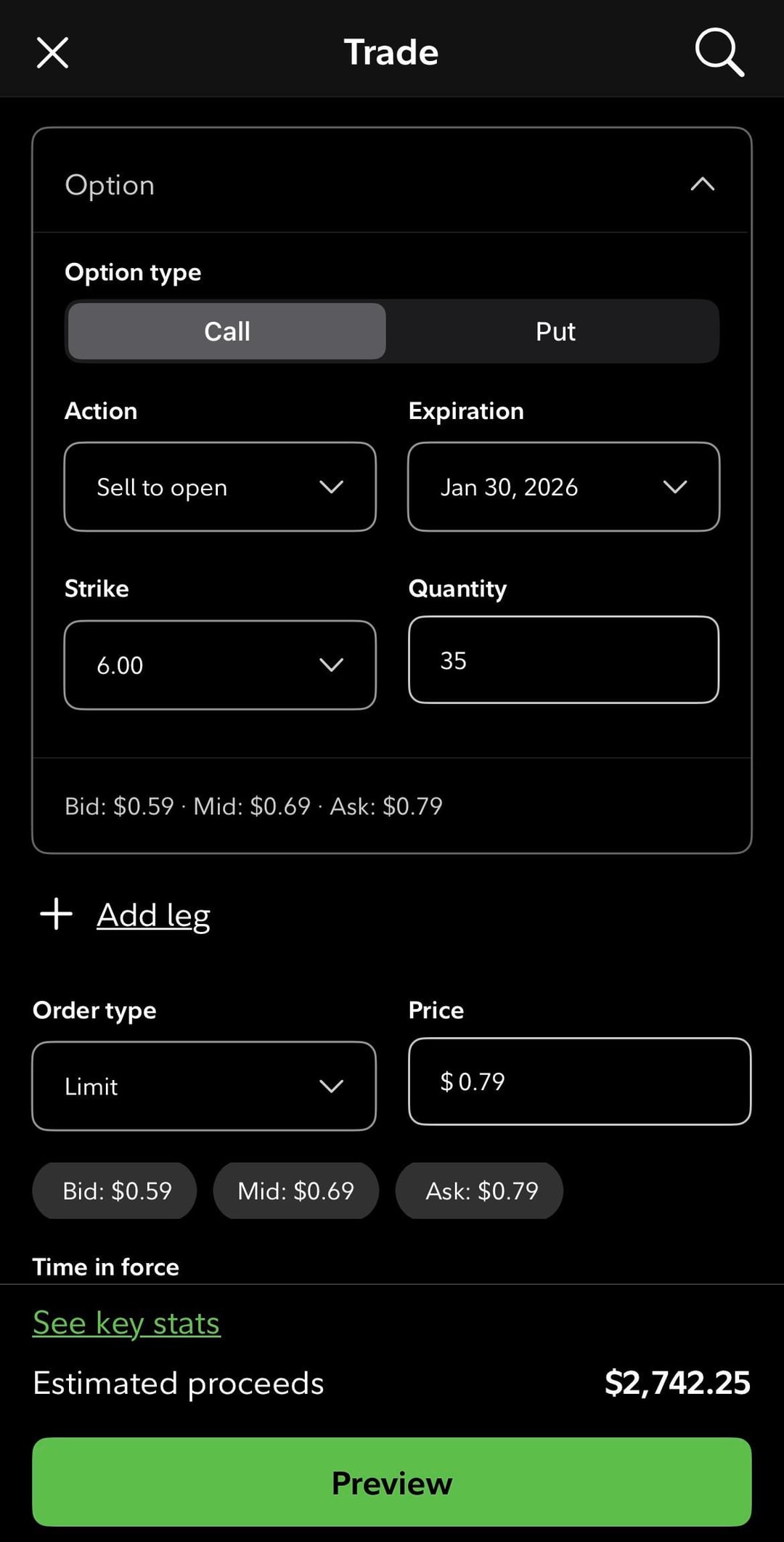Collapse the Option section
This screenshot has width=784, height=1542.
[x=701, y=184]
